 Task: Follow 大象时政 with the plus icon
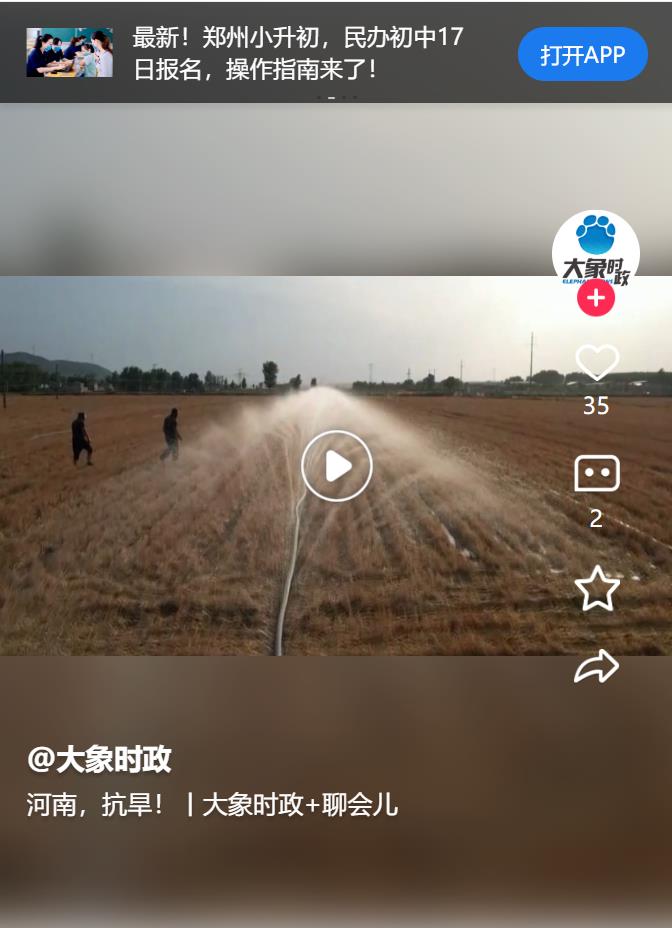pos(596,298)
